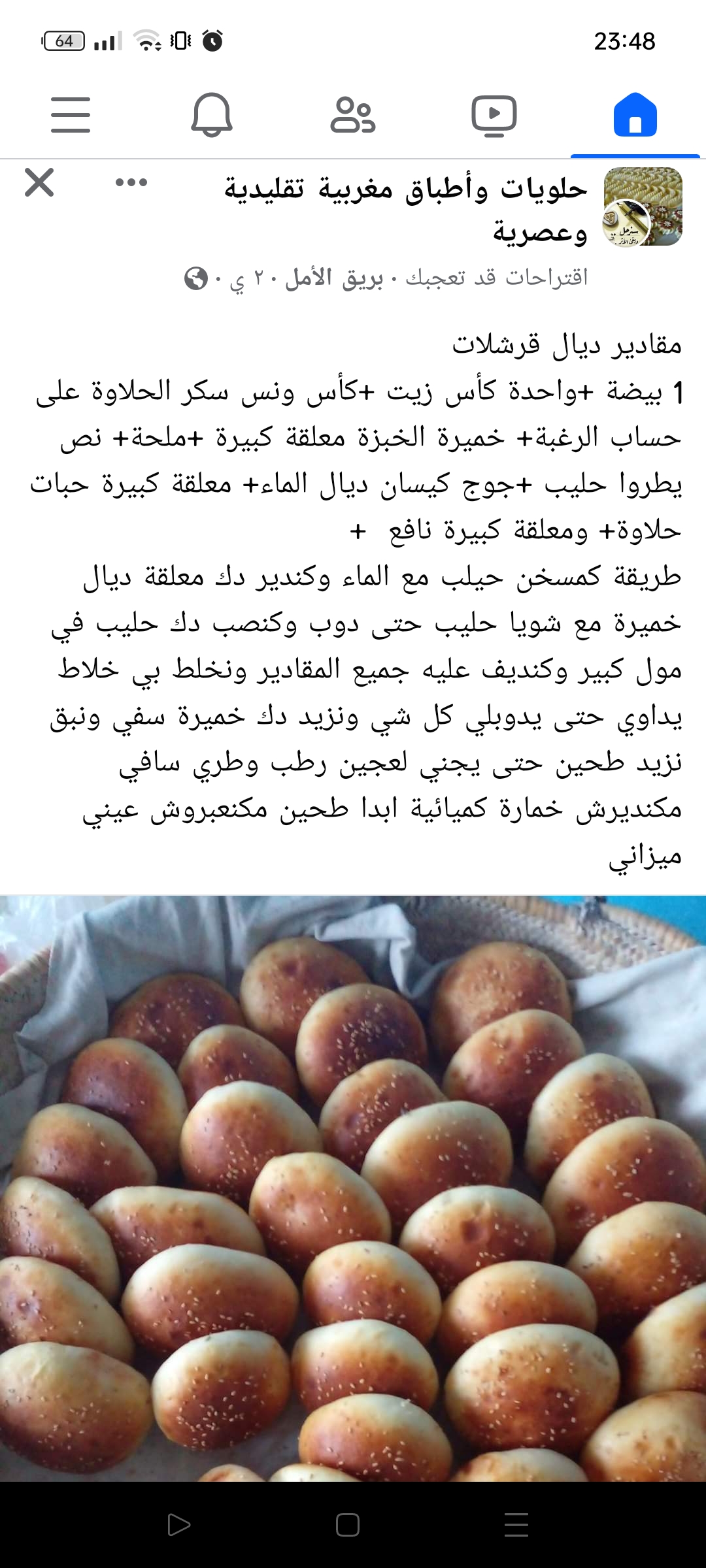
Task: Tap the system home button
Action: pyautogui.click(x=348, y=1525)
